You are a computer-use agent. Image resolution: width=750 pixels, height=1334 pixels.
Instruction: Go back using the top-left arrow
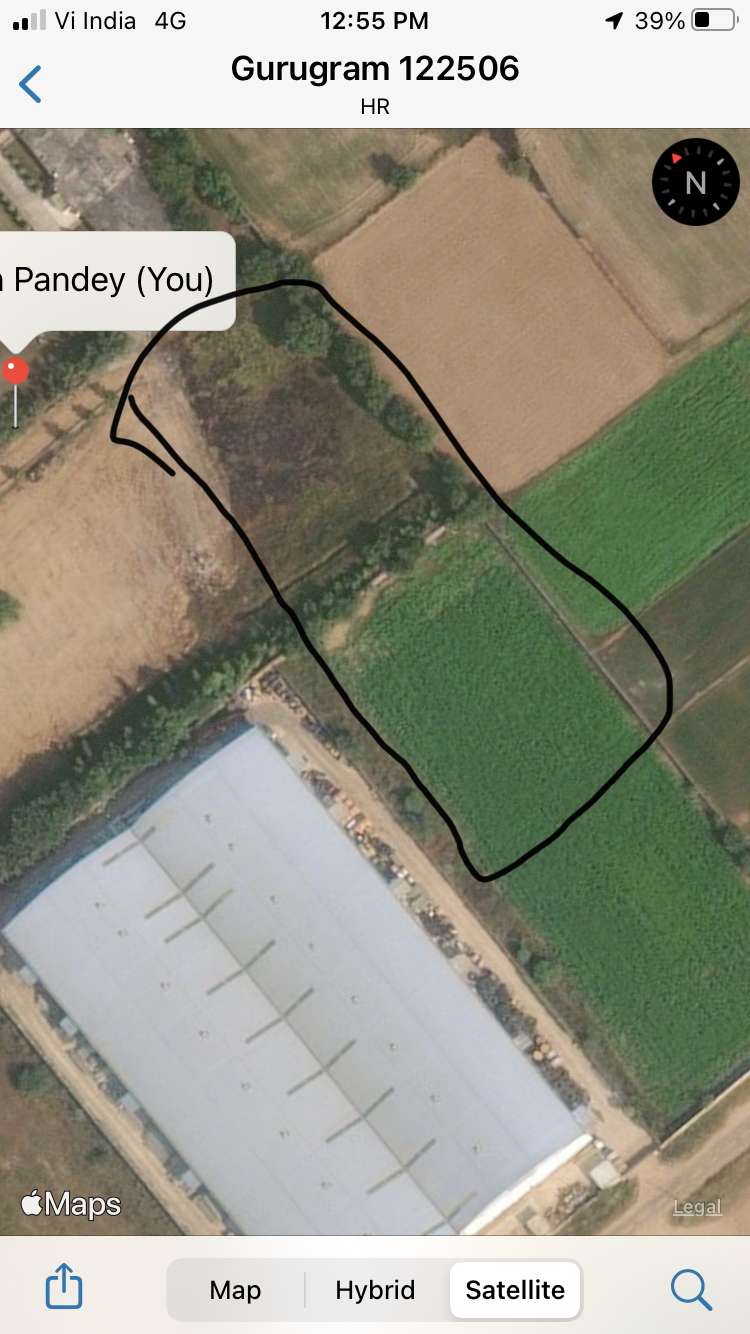pyautogui.click(x=30, y=84)
